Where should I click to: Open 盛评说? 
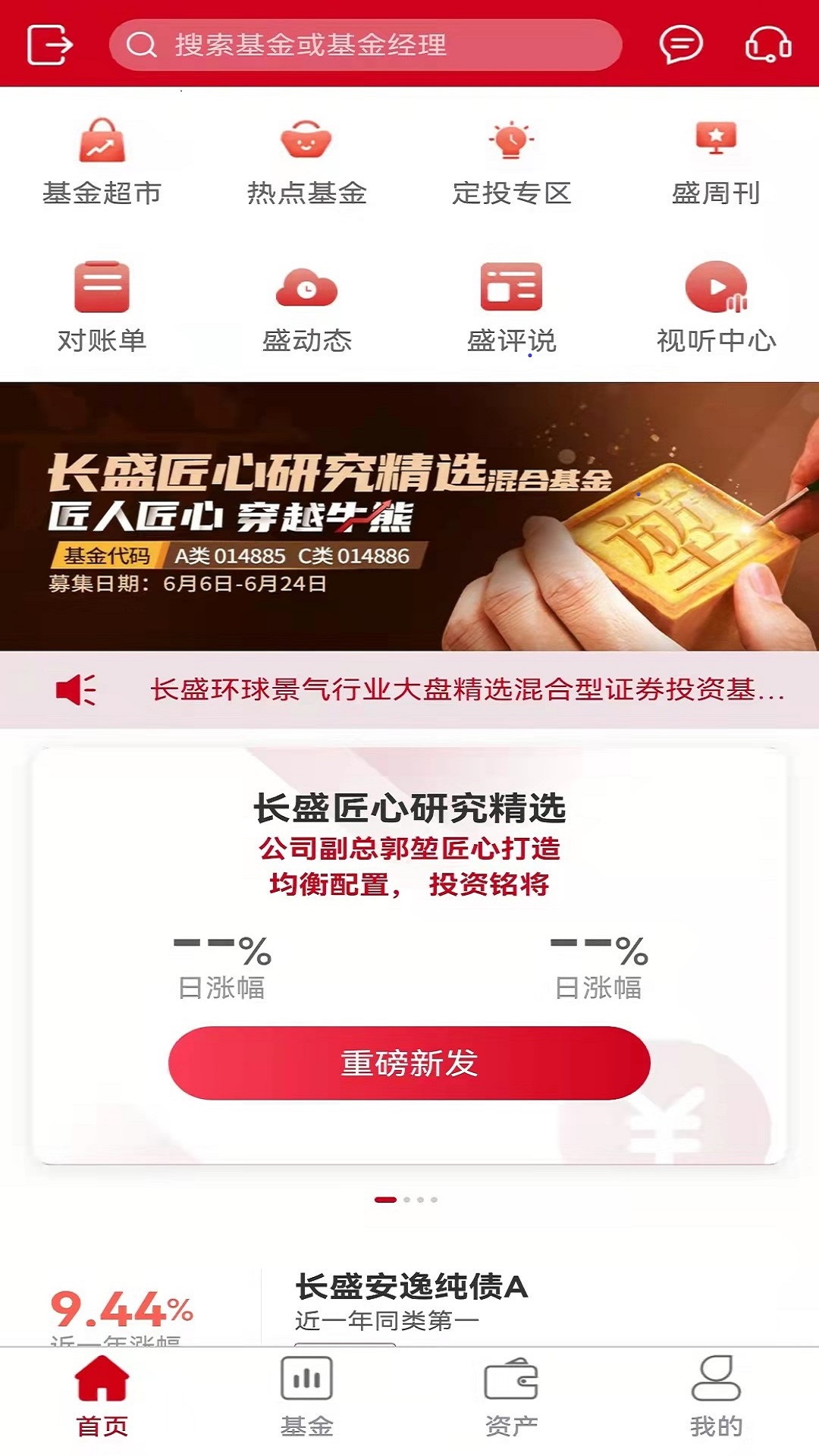click(x=512, y=308)
